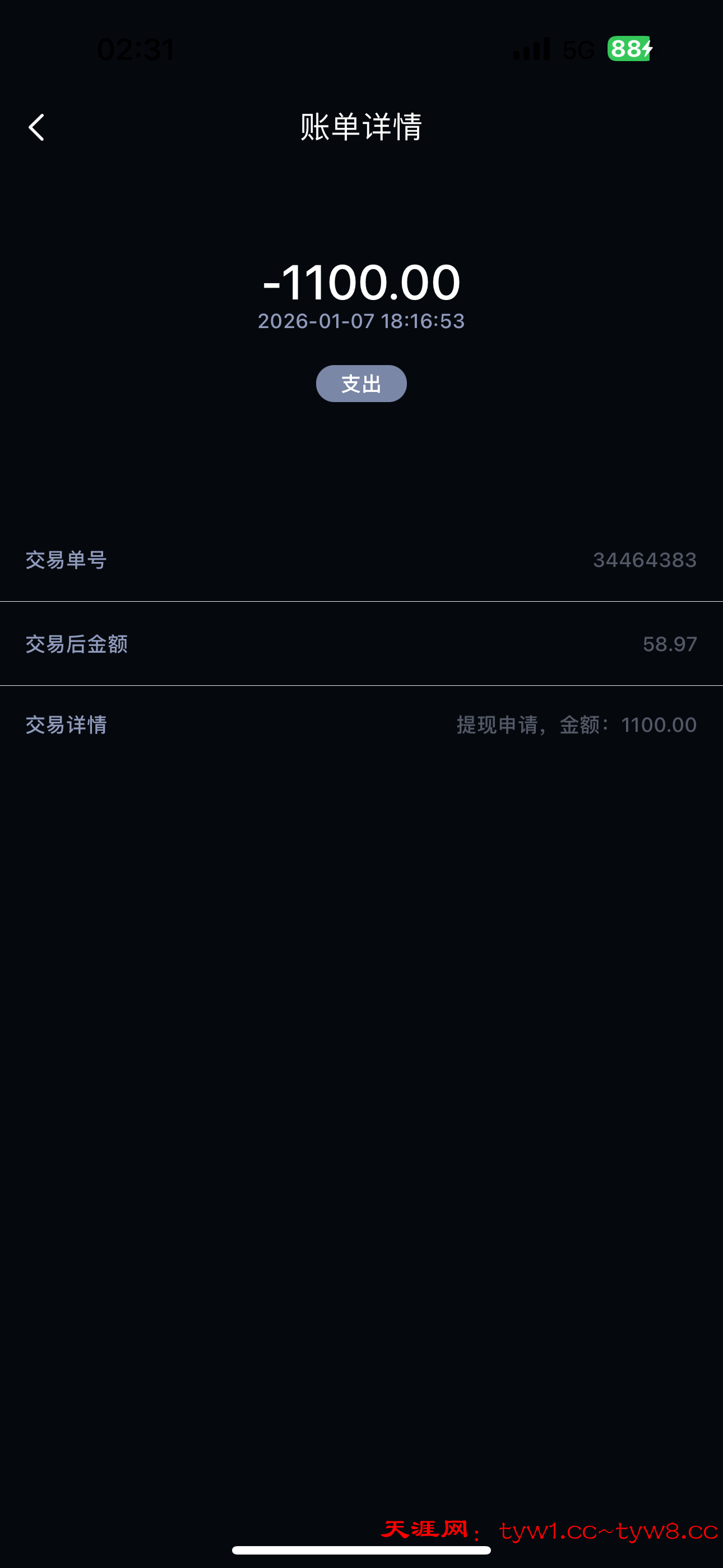Tap the transaction number 34464383
Screen dimensions: 723x1568
click(644, 560)
